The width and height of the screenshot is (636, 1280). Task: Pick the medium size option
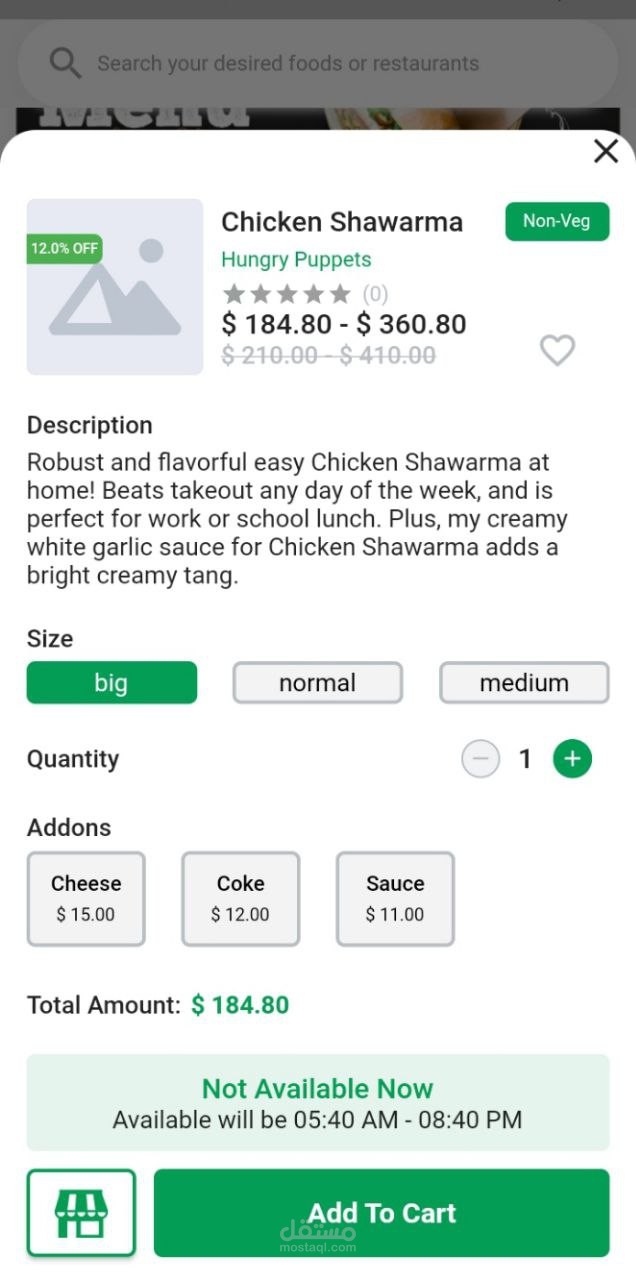[x=524, y=683]
